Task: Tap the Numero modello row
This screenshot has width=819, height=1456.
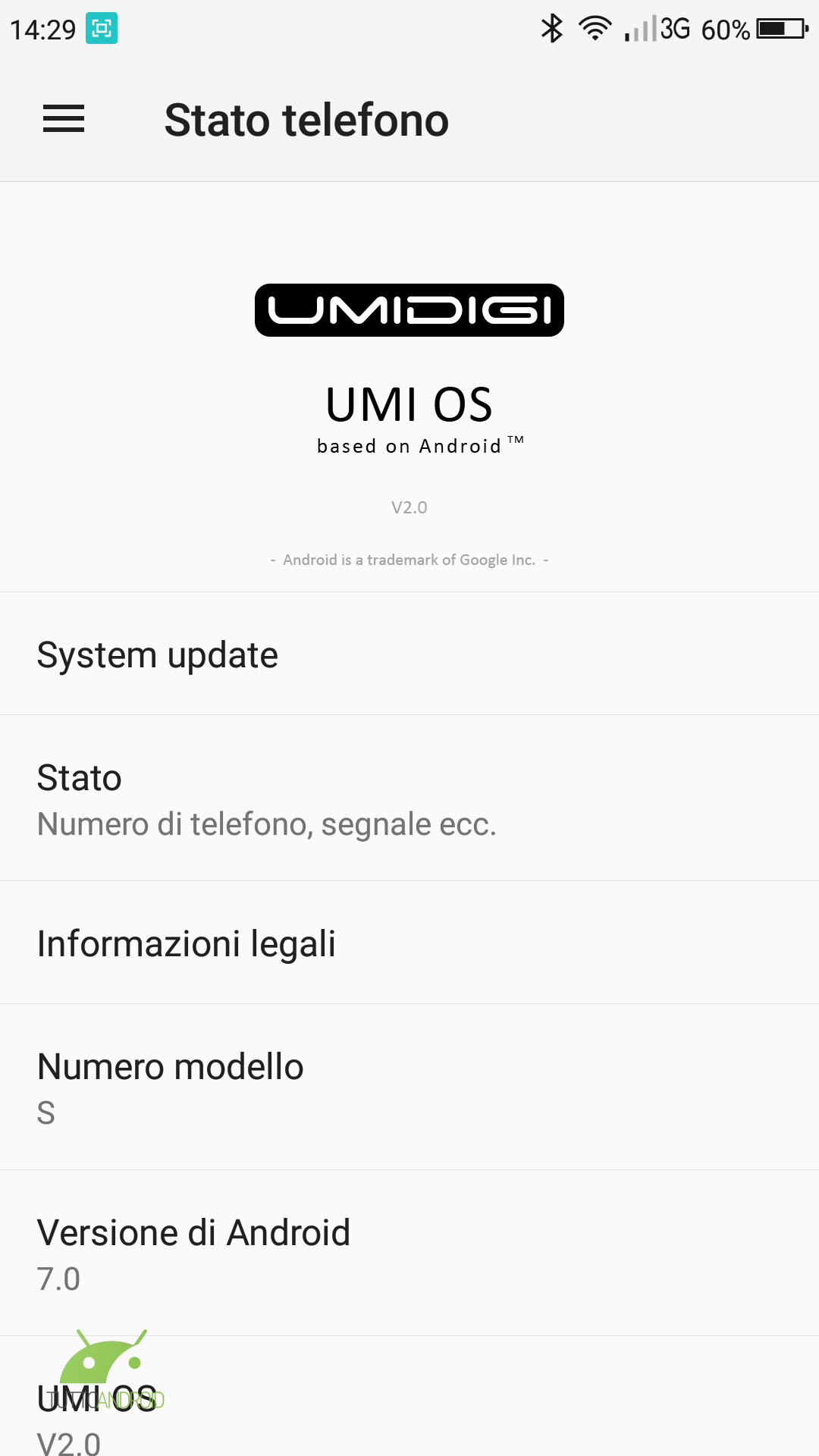Action: pos(409,1087)
